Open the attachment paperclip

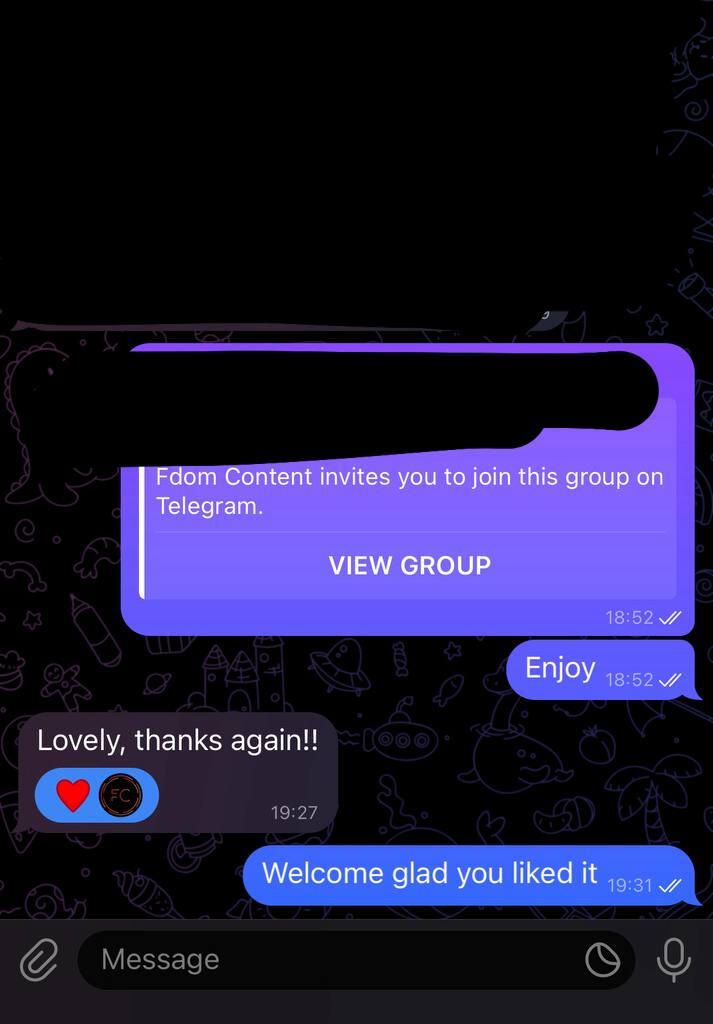click(x=39, y=960)
